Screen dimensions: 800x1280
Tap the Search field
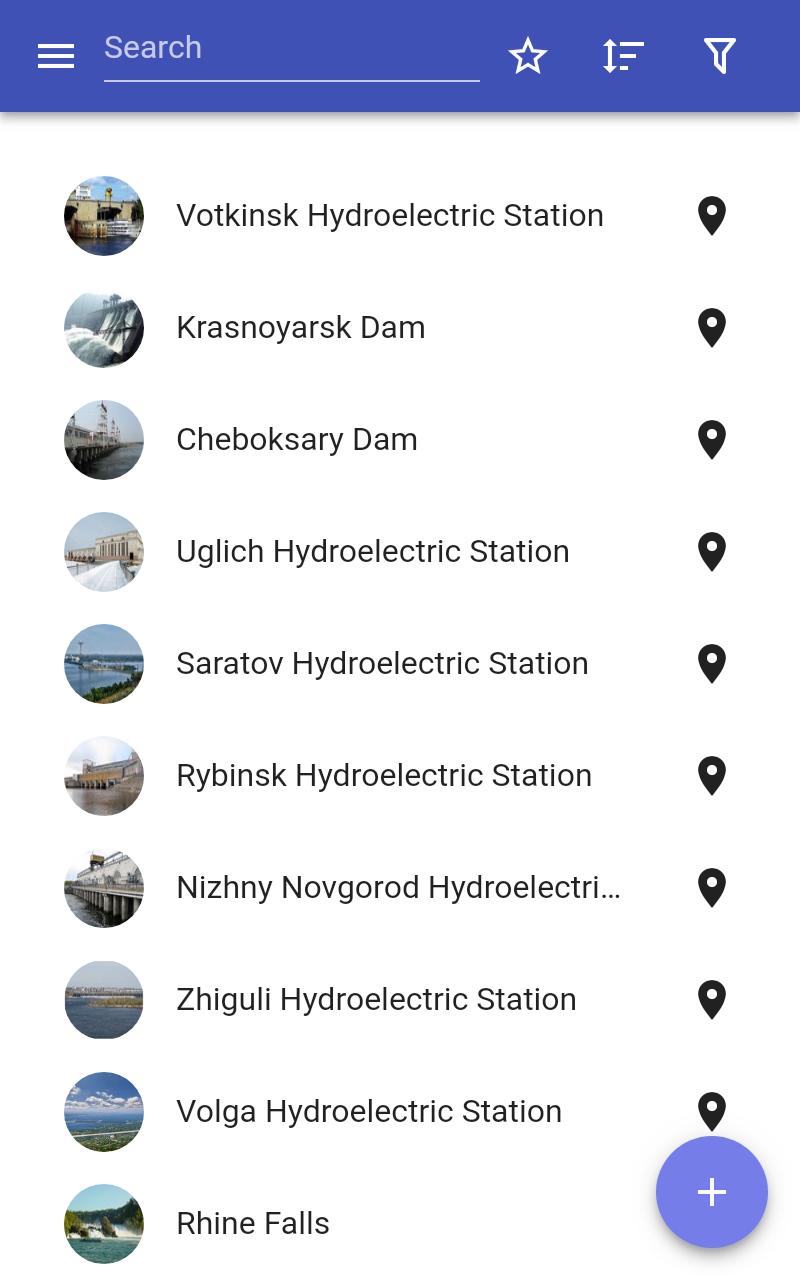coord(292,51)
